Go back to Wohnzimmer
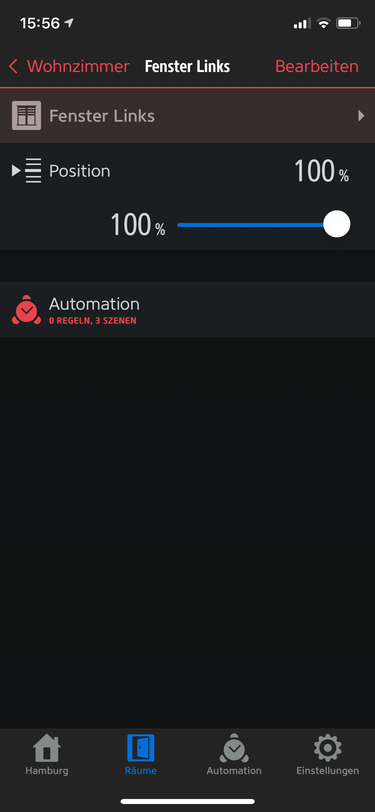Viewport: 375px width, 812px height. [69, 66]
